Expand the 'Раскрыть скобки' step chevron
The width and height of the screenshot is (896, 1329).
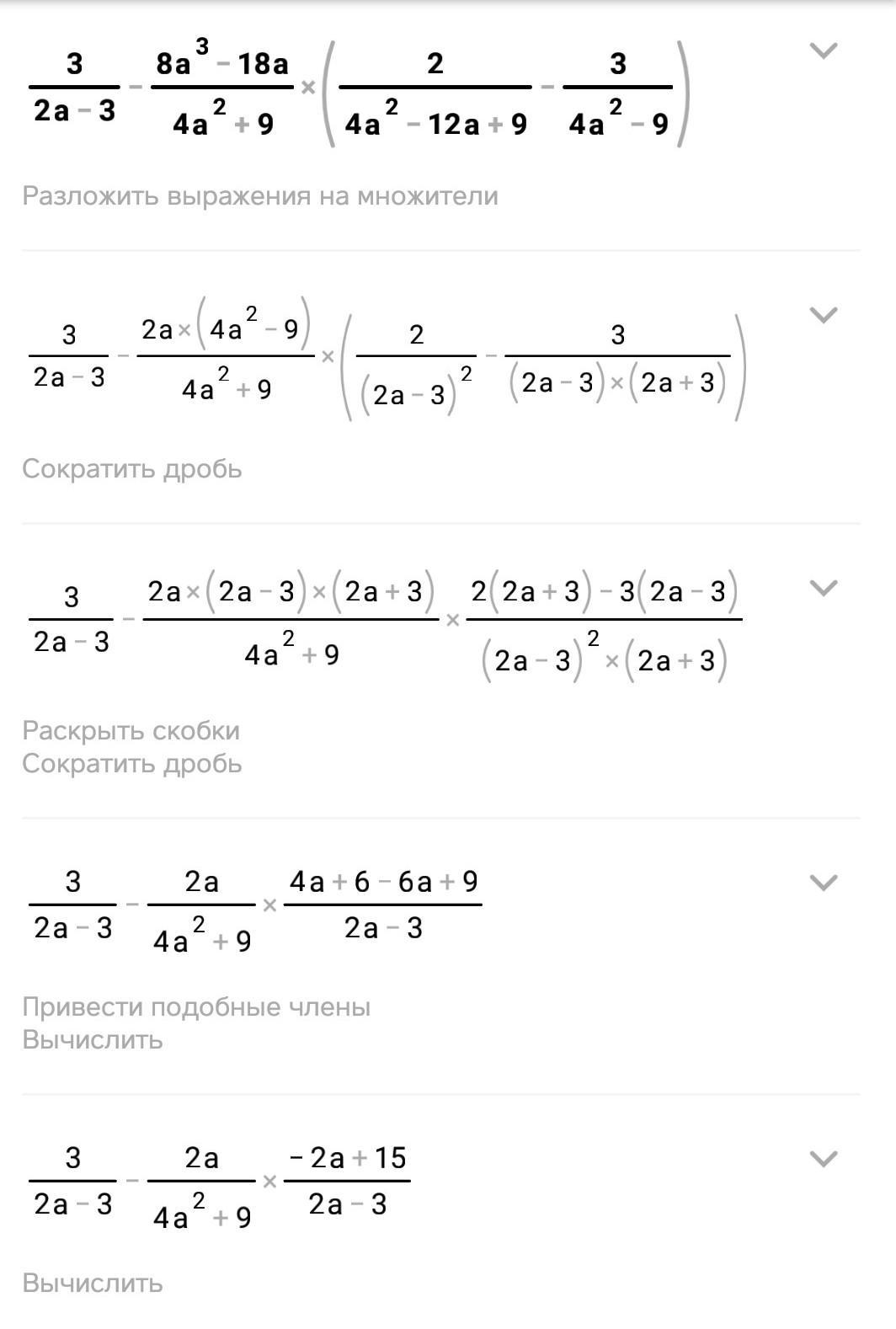[x=823, y=588]
